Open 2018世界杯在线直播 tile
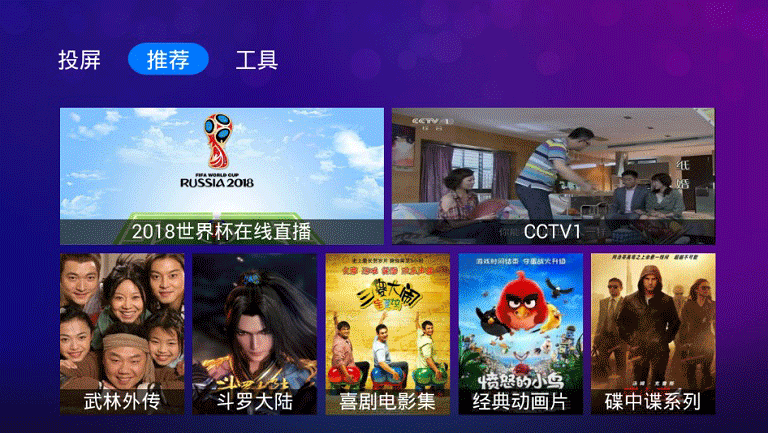The image size is (768, 433). (221, 176)
